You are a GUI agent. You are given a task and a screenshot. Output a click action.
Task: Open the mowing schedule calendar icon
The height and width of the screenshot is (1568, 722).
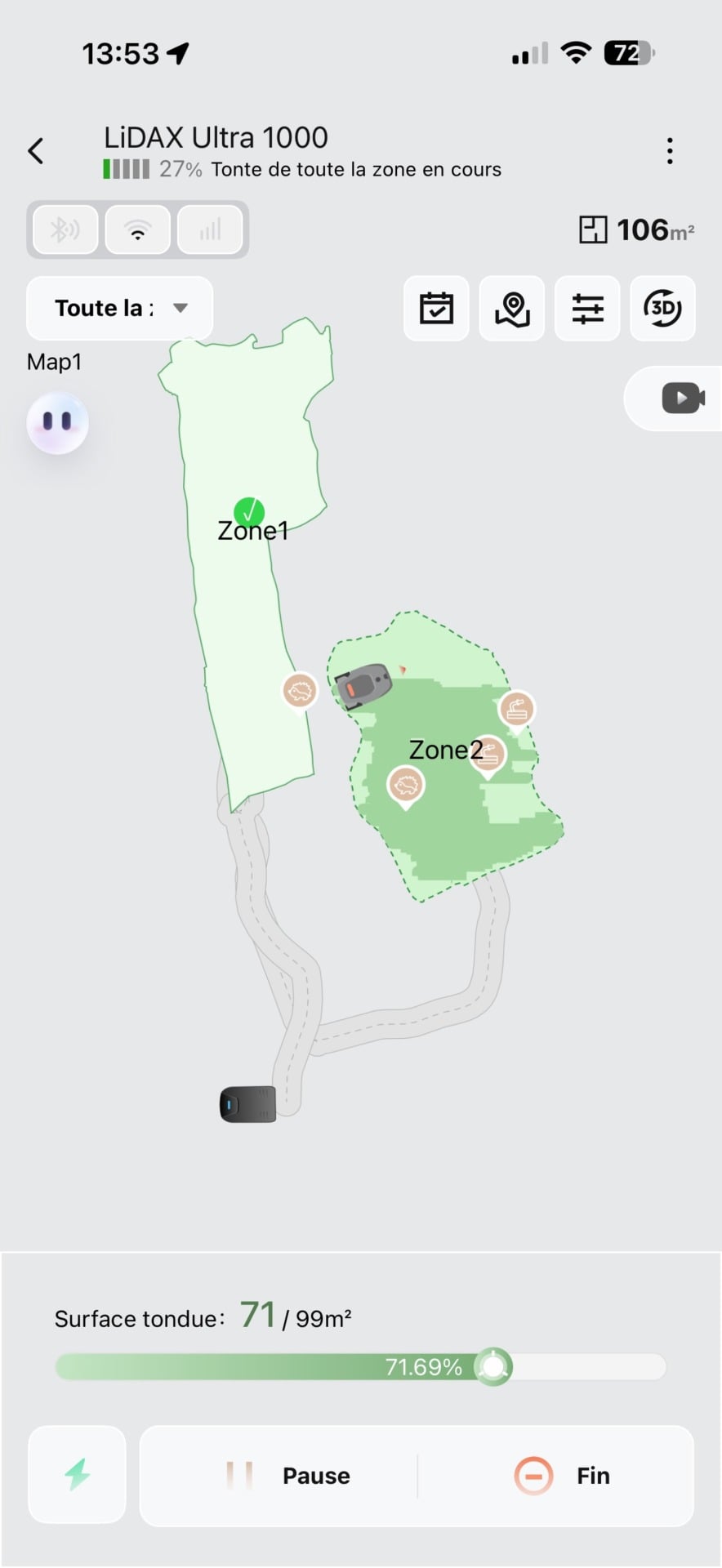[436, 309]
